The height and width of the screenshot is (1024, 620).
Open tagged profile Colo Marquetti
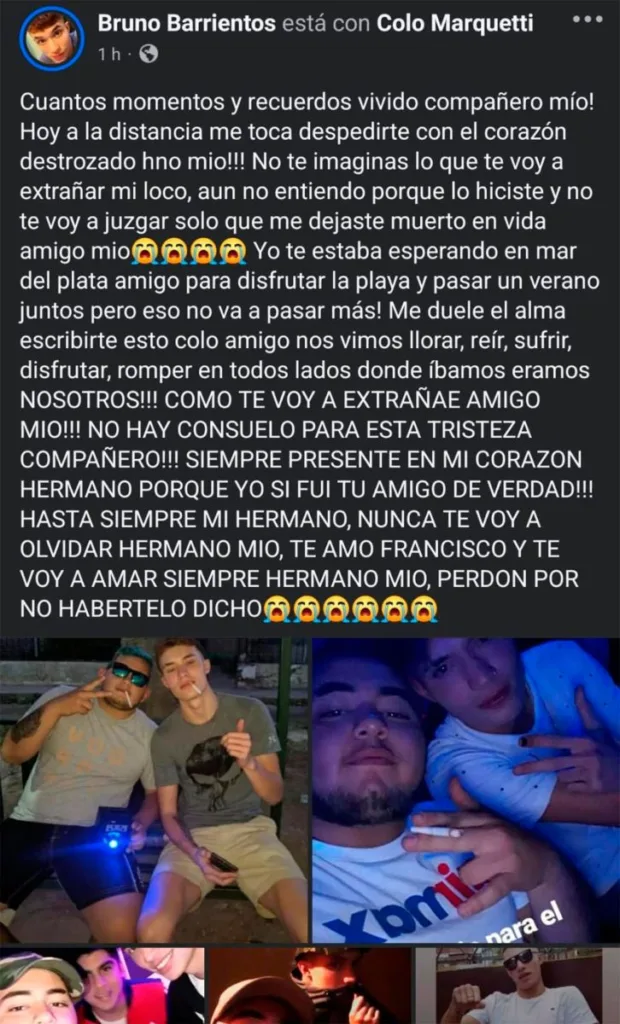click(455, 22)
